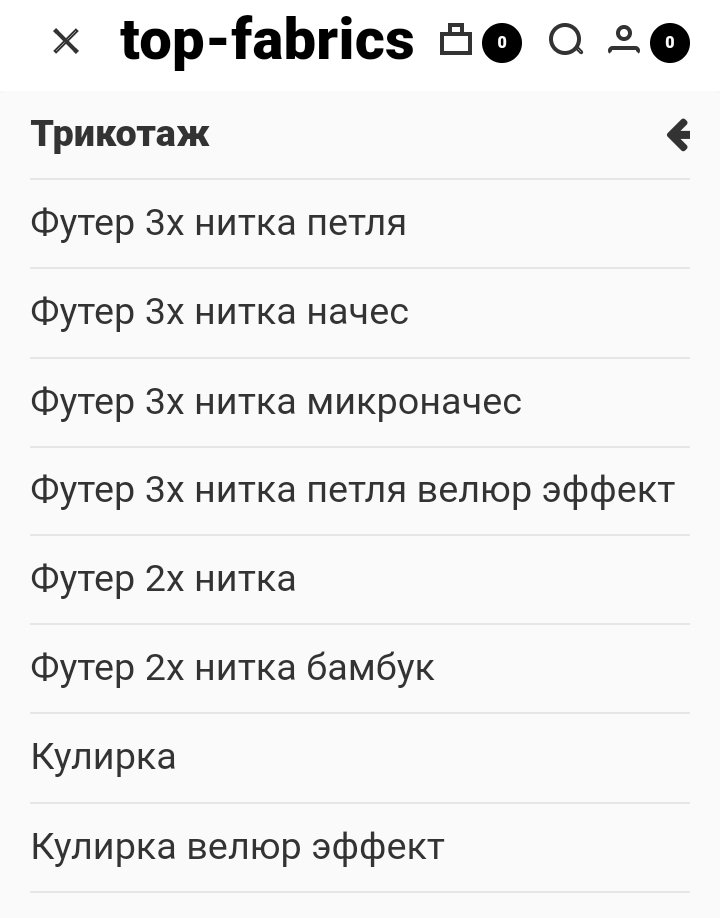Open Футер 3х нитка петля category
Image resolution: width=720 pixels, height=918 pixels.
(x=218, y=222)
